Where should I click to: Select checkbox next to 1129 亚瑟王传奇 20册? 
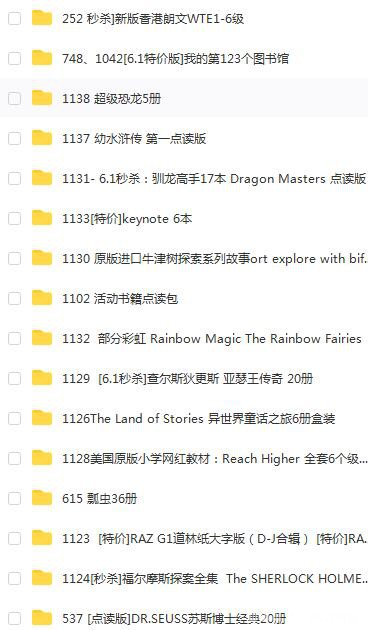(x=14, y=378)
